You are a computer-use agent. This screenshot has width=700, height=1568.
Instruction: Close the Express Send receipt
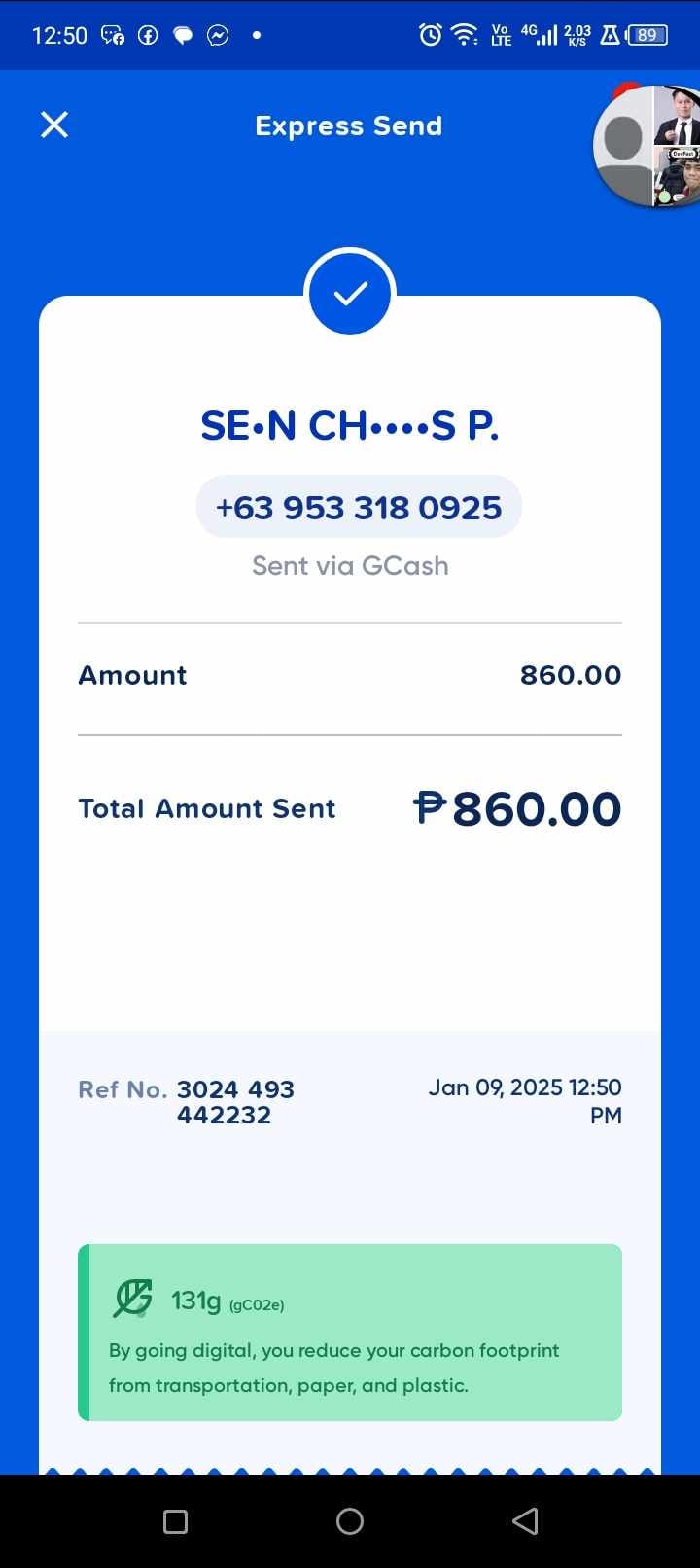[x=54, y=125]
